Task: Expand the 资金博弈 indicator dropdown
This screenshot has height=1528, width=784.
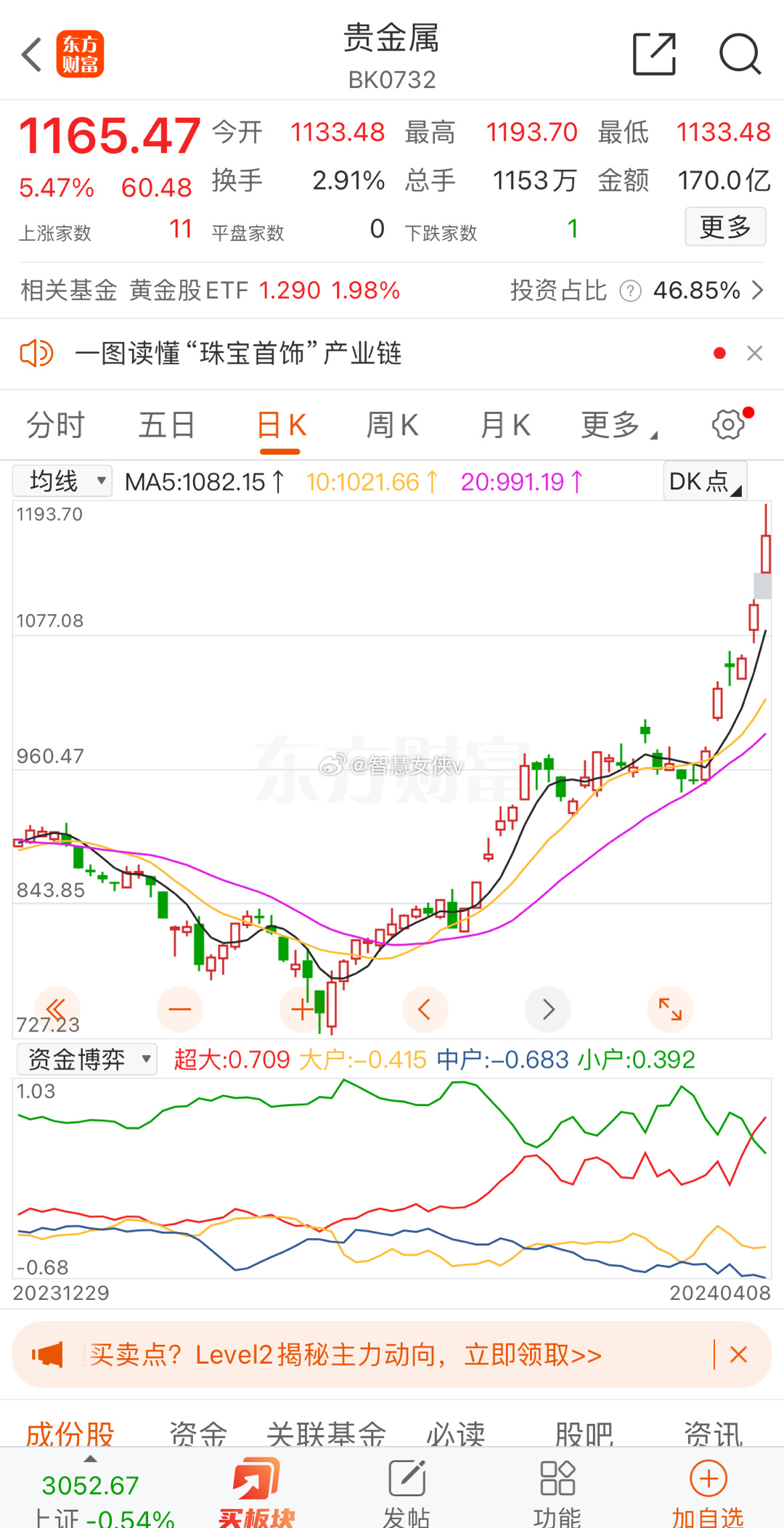Action: [87, 1060]
